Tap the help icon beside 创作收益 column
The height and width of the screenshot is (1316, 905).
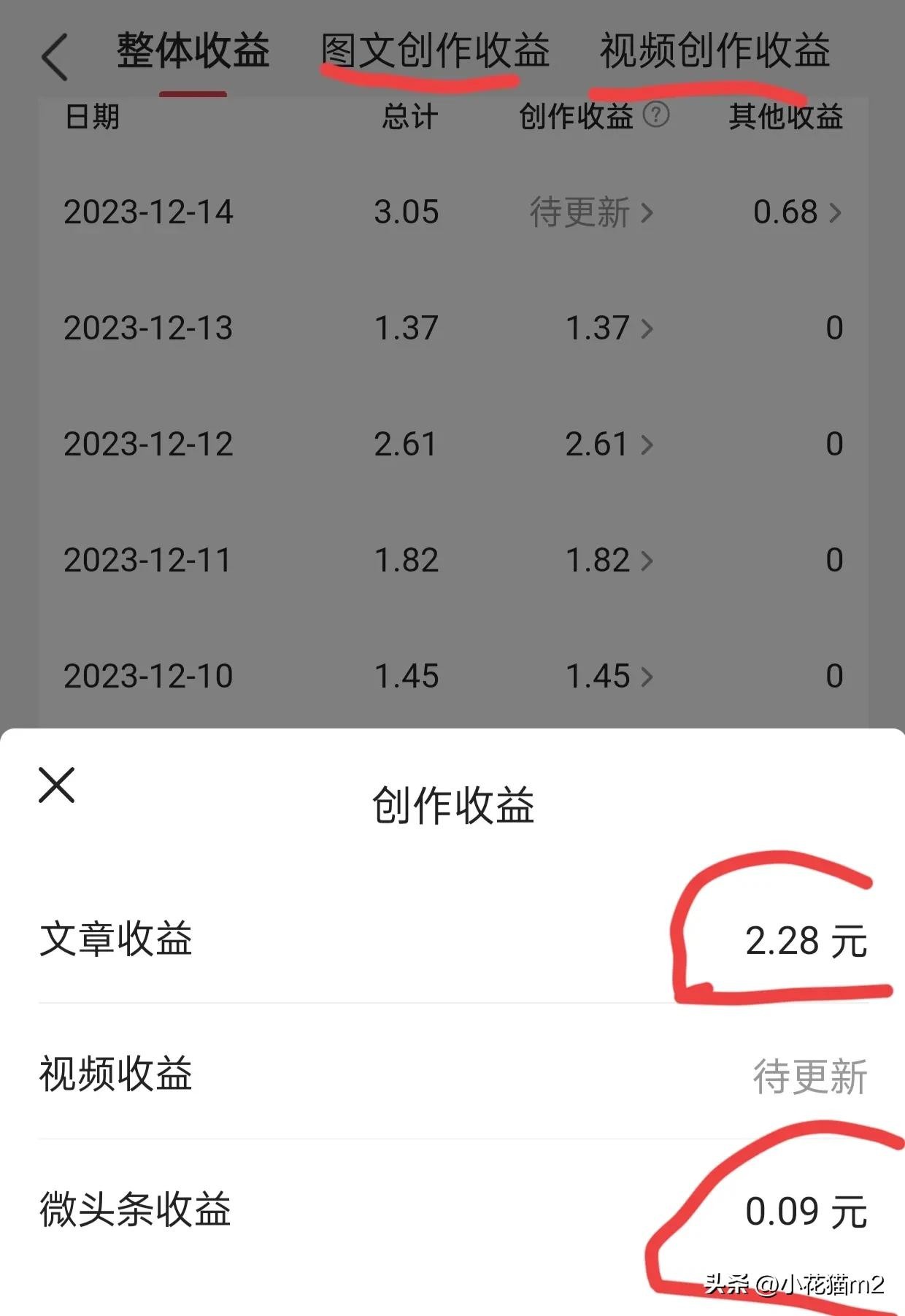click(656, 115)
